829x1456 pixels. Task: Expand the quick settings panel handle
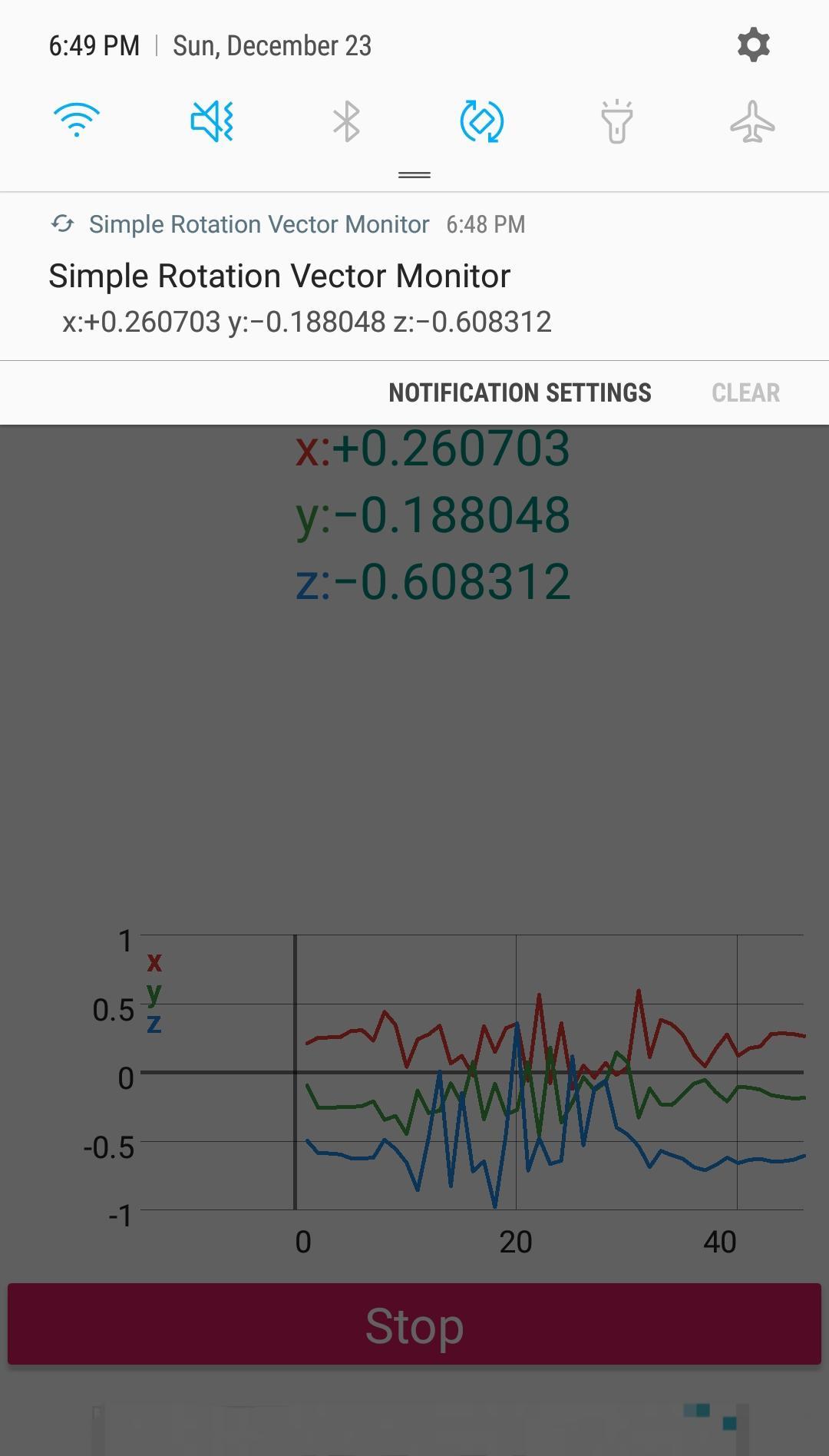click(x=414, y=175)
